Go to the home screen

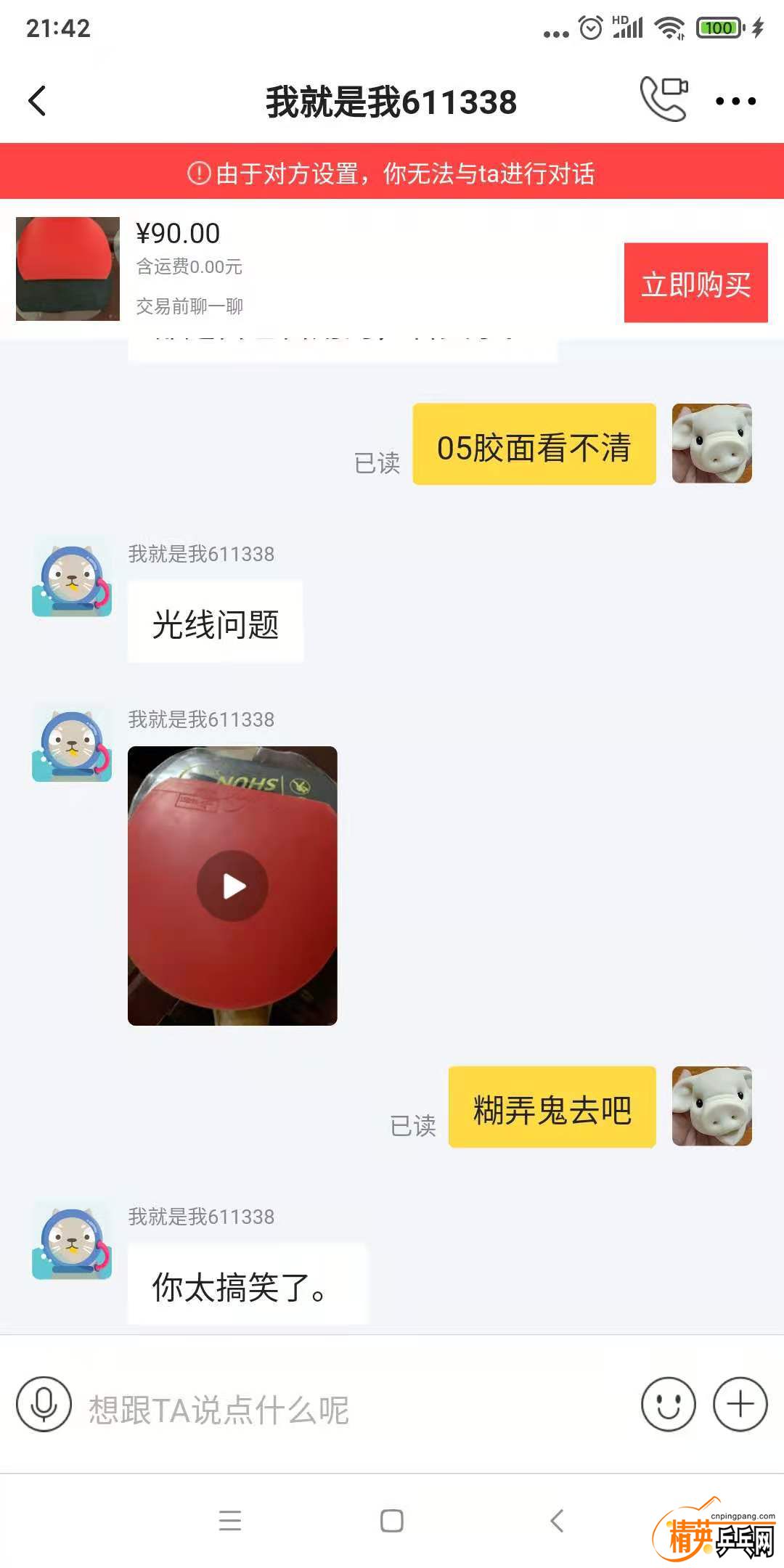[x=392, y=1520]
